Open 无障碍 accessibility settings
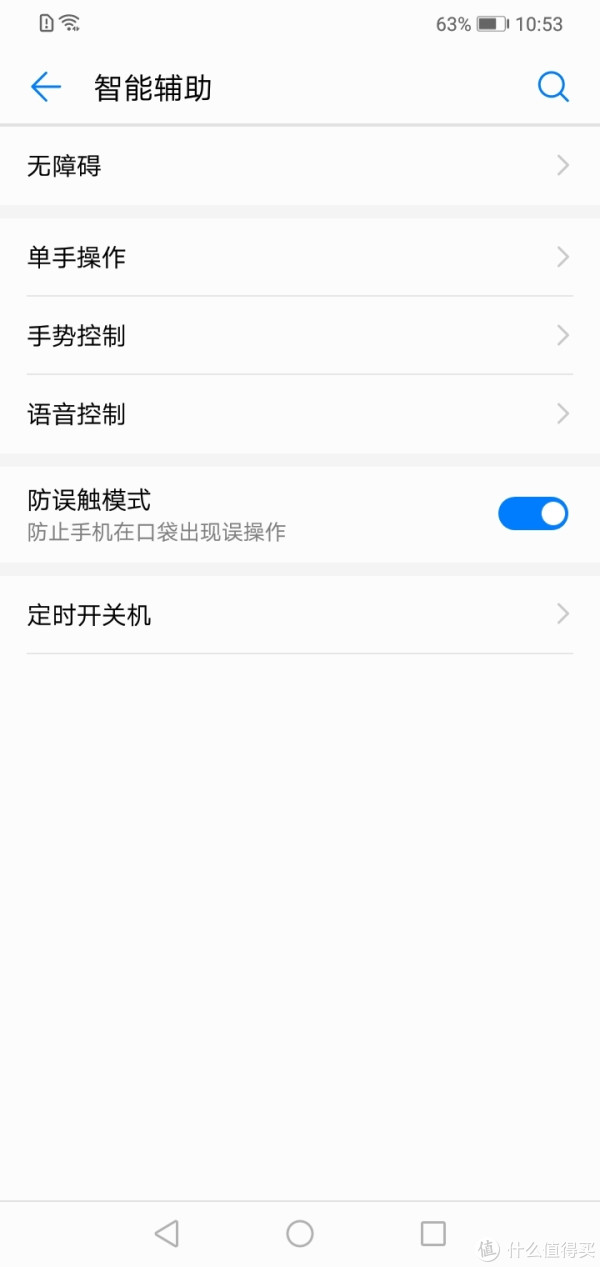Screen dimensions: 600x1267 [x=300, y=166]
